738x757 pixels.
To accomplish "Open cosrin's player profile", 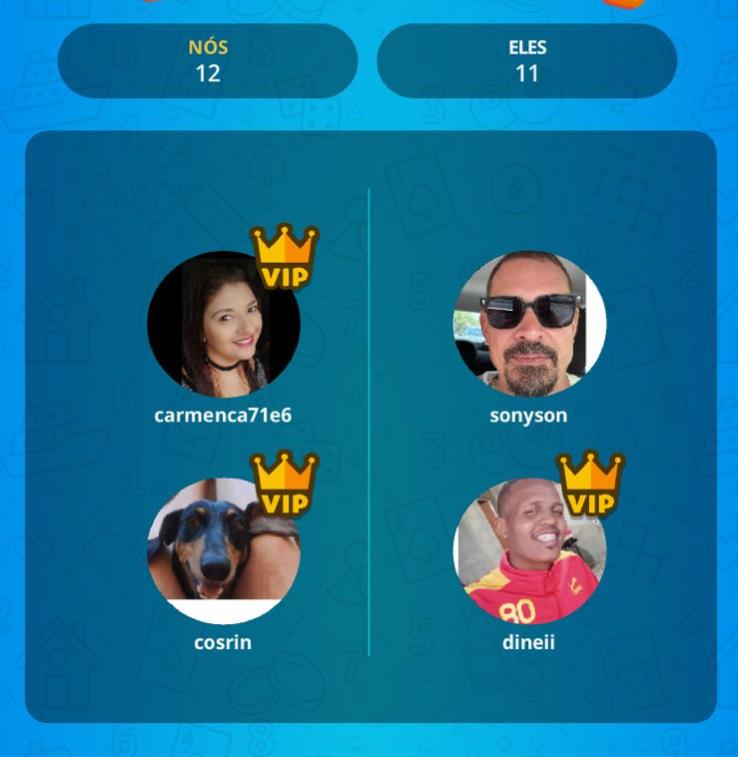I will 223,550.
